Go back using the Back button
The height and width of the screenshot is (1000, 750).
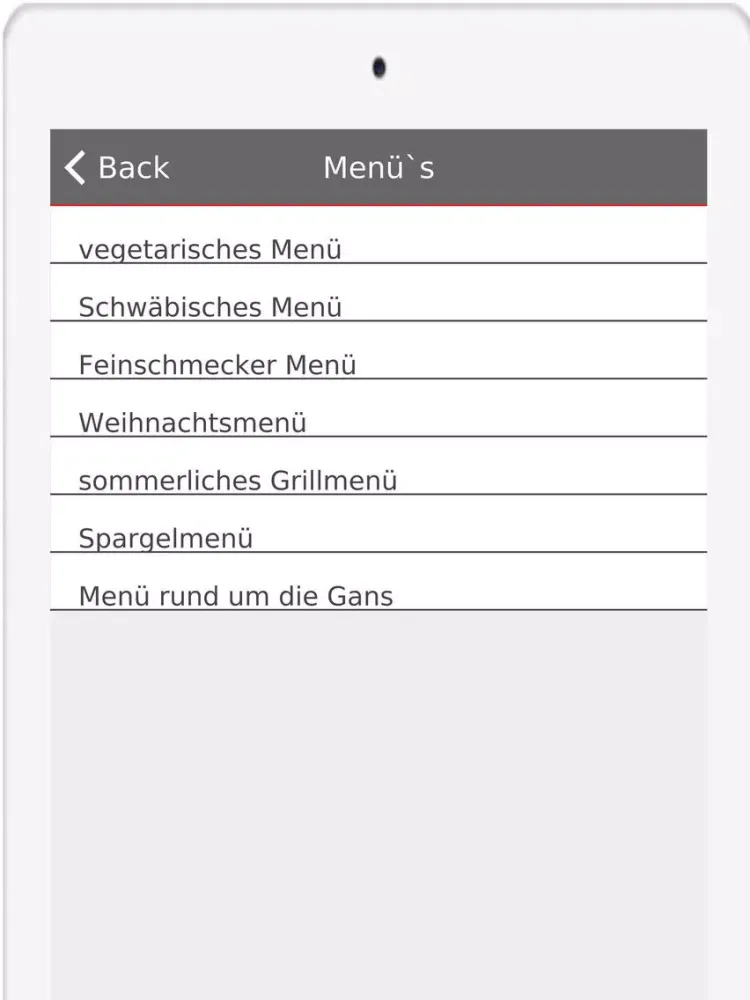point(117,168)
